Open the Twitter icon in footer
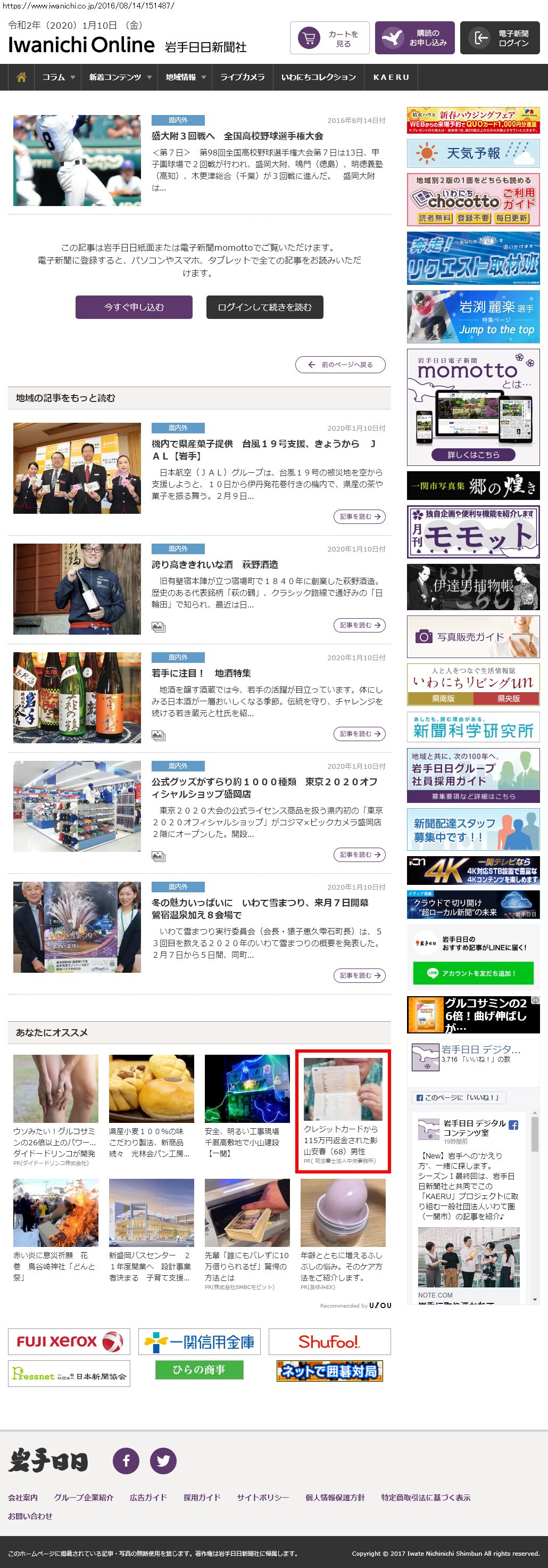Image resolution: width=548 pixels, height=1568 pixels. [163, 1461]
